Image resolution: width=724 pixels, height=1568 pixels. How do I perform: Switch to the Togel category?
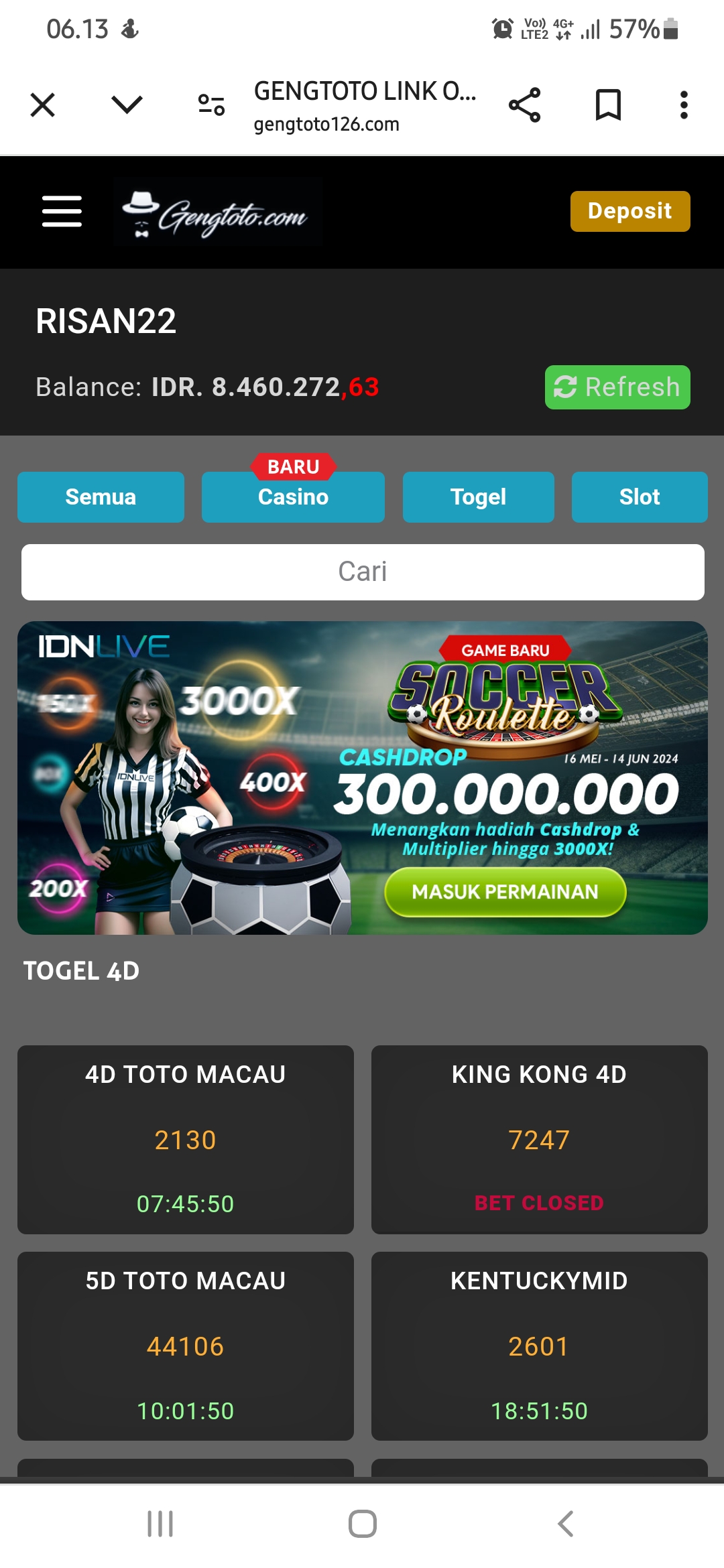pos(478,497)
